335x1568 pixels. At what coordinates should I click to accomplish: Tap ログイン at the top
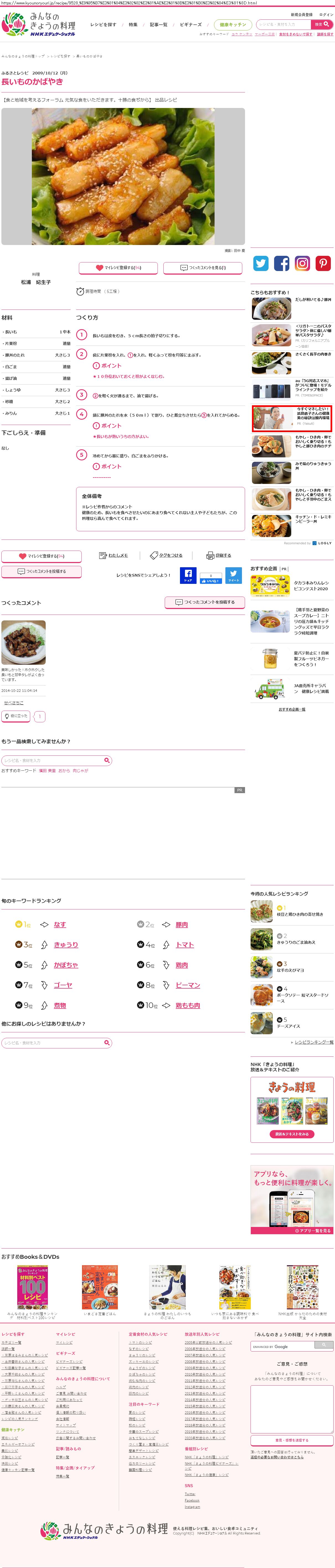[326, 15]
